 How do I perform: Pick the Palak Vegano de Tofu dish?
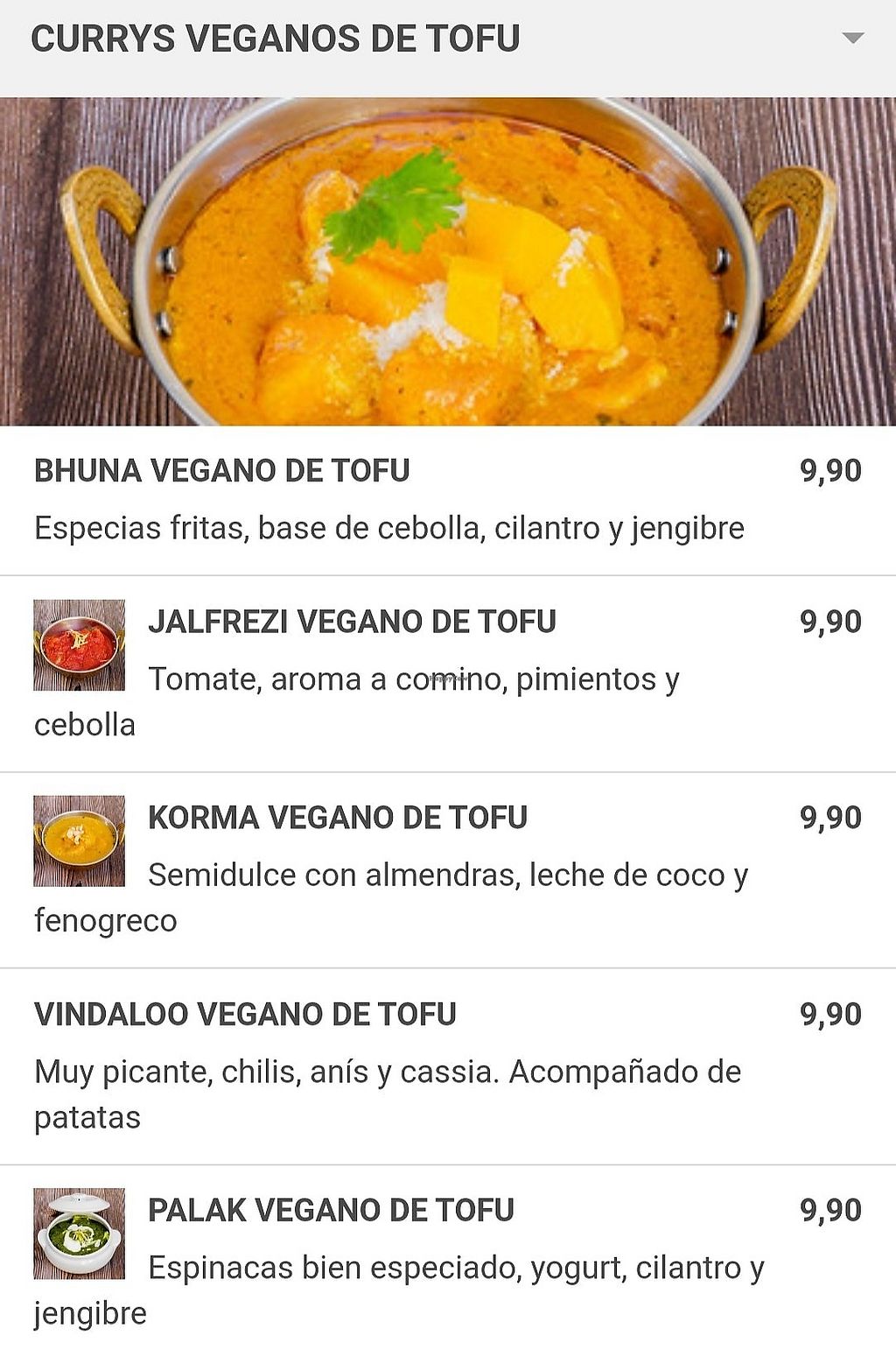[x=331, y=1210]
